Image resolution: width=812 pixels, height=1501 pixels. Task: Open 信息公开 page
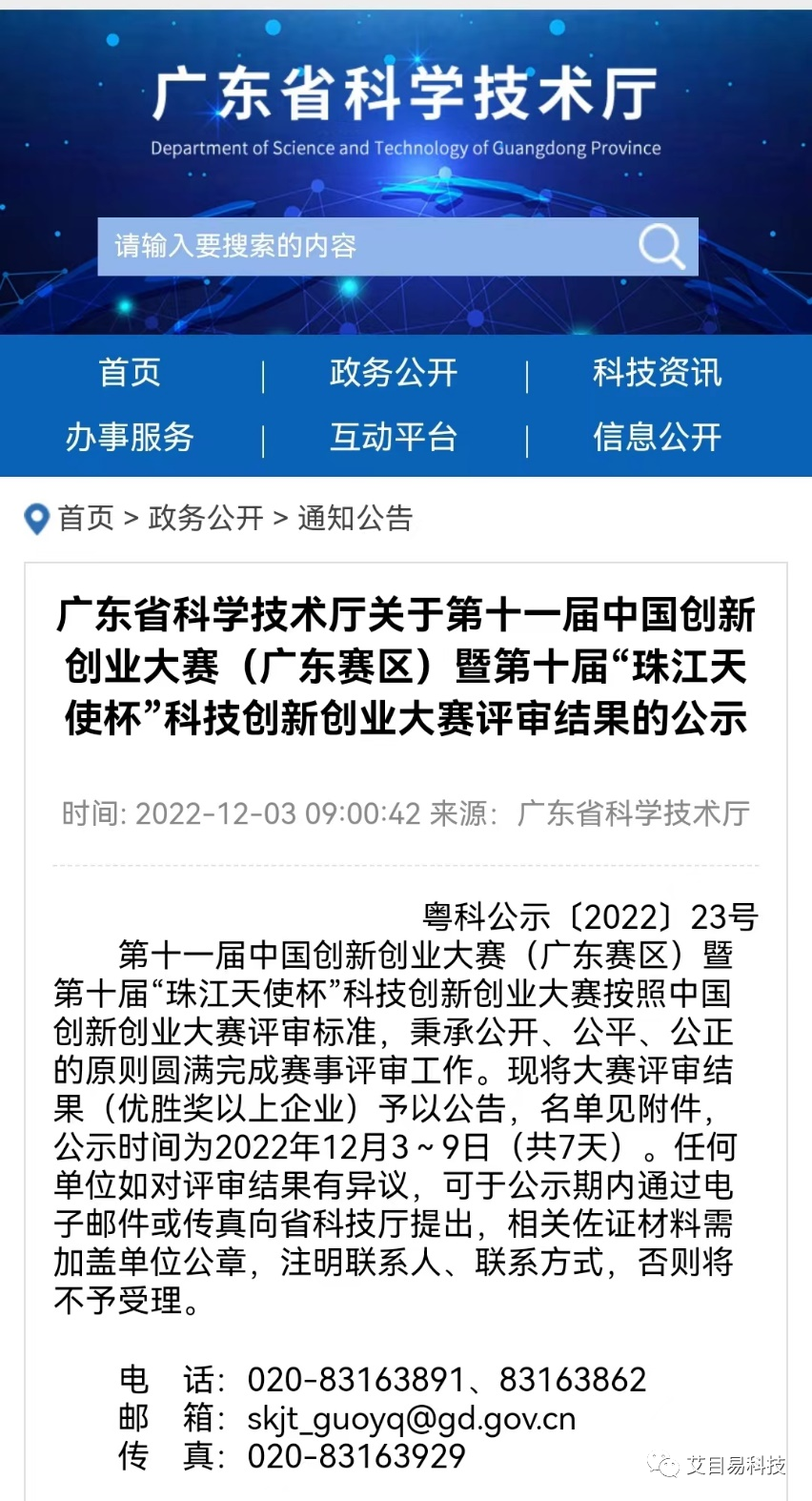click(657, 437)
